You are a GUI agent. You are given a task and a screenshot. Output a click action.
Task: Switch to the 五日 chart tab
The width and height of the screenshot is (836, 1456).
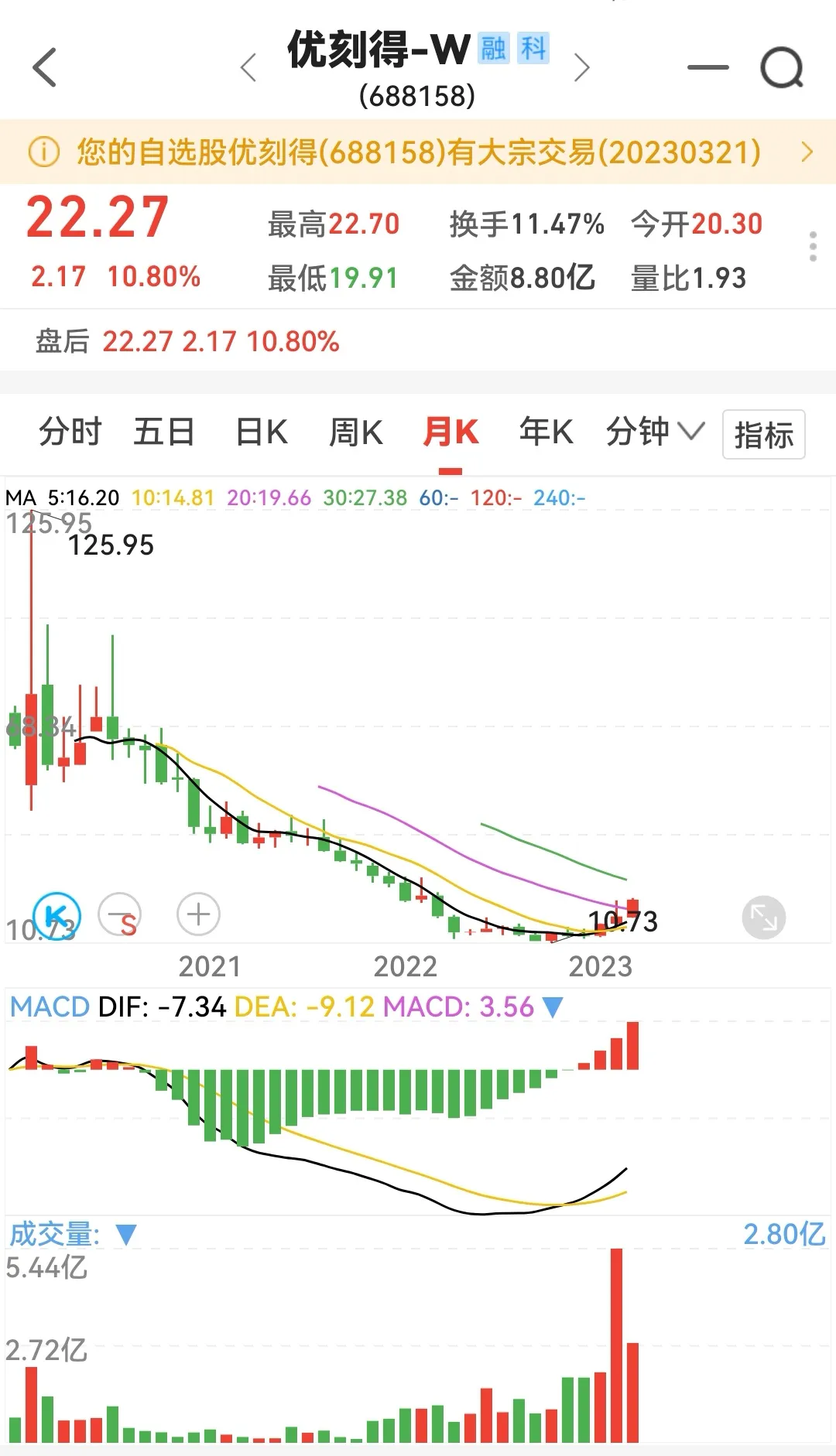164,432
